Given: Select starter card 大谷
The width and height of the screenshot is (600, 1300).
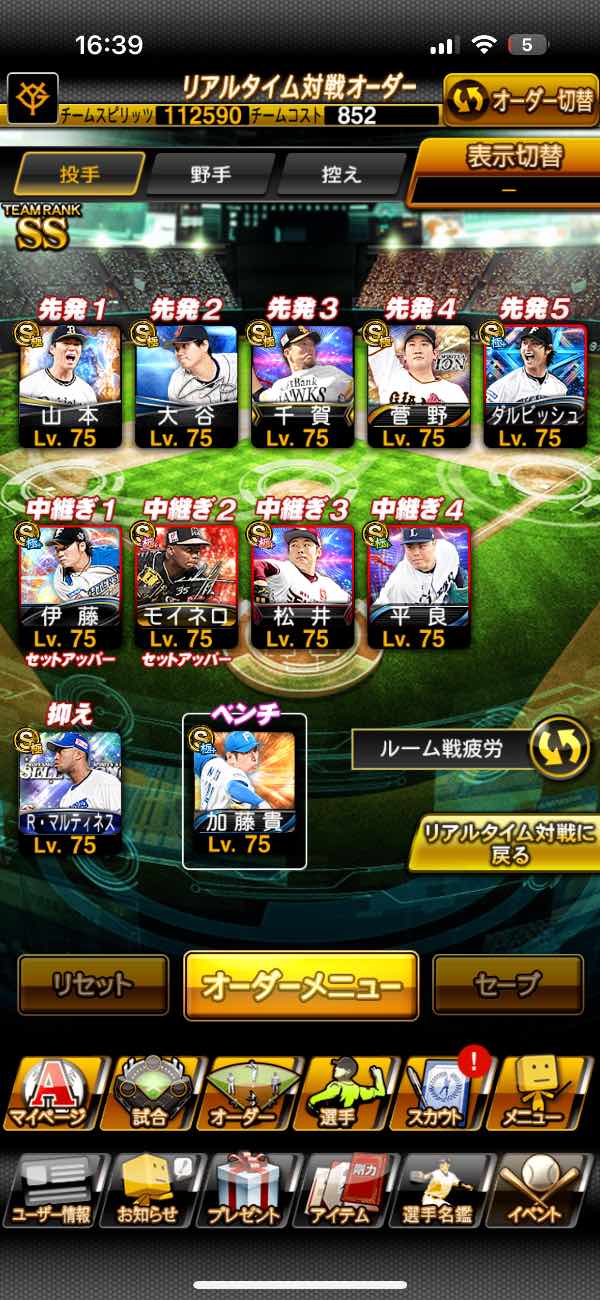Looking at the screenshot, I should coord(186,385).
